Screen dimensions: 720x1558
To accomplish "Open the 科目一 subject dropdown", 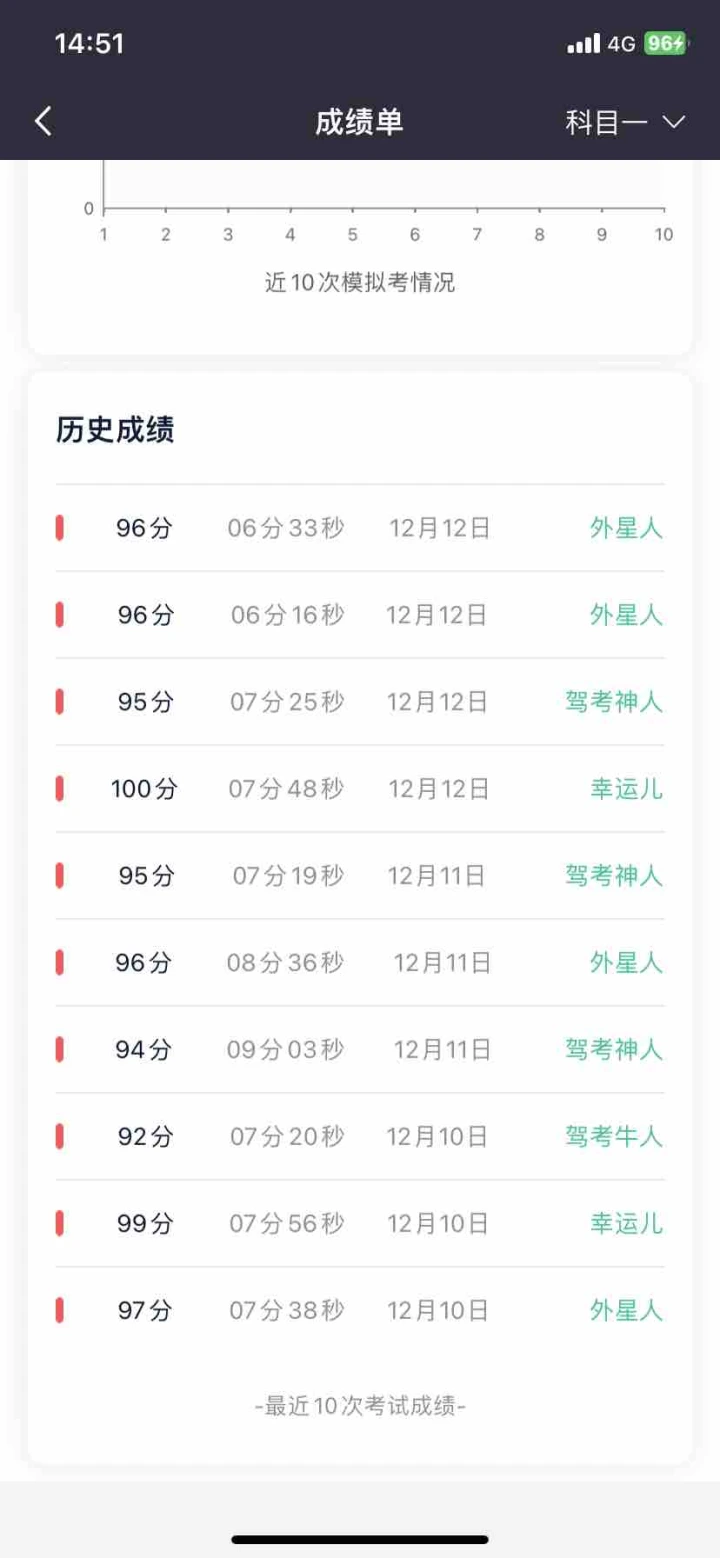I will (626, 122).
